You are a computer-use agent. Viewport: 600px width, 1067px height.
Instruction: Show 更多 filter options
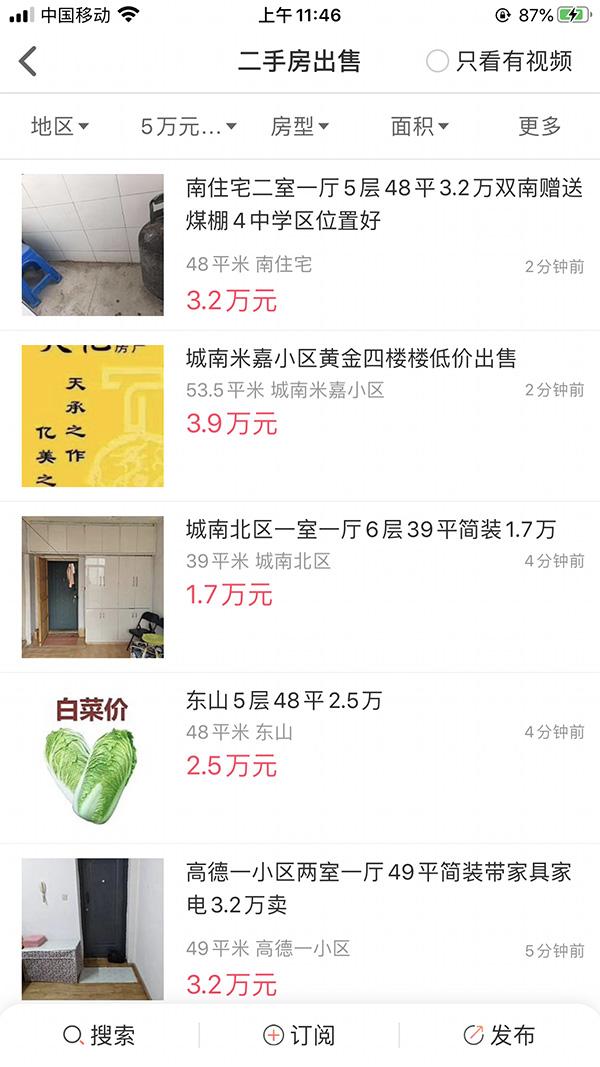(x=539, y=126)
